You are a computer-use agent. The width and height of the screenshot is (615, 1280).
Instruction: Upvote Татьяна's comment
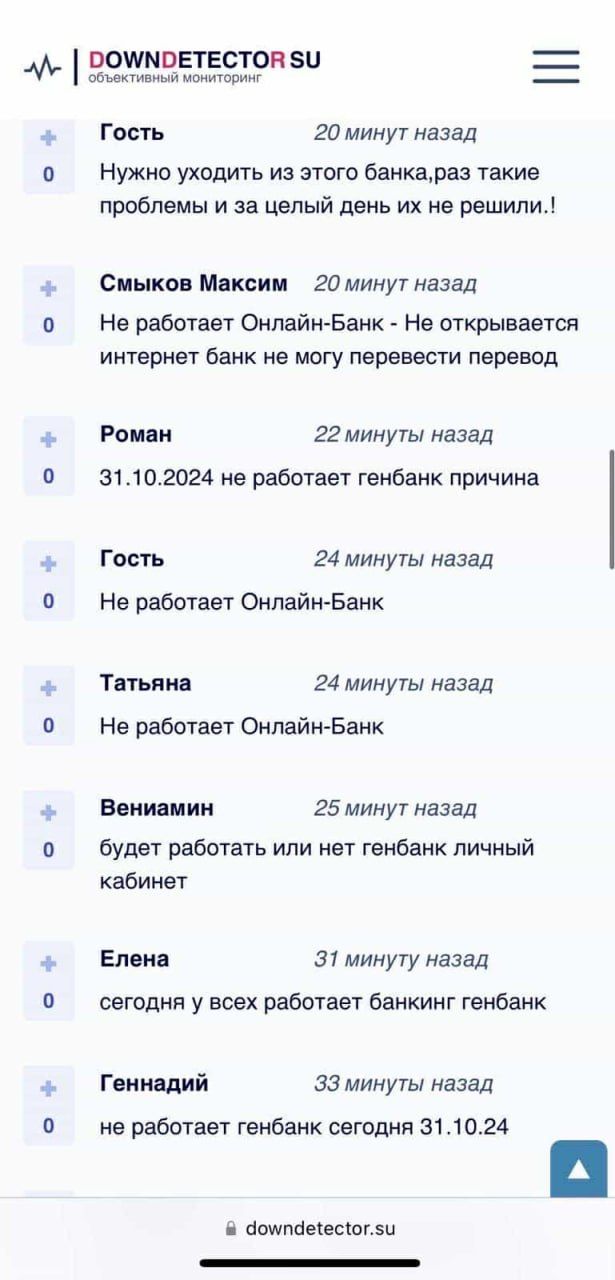click(48, 689)
